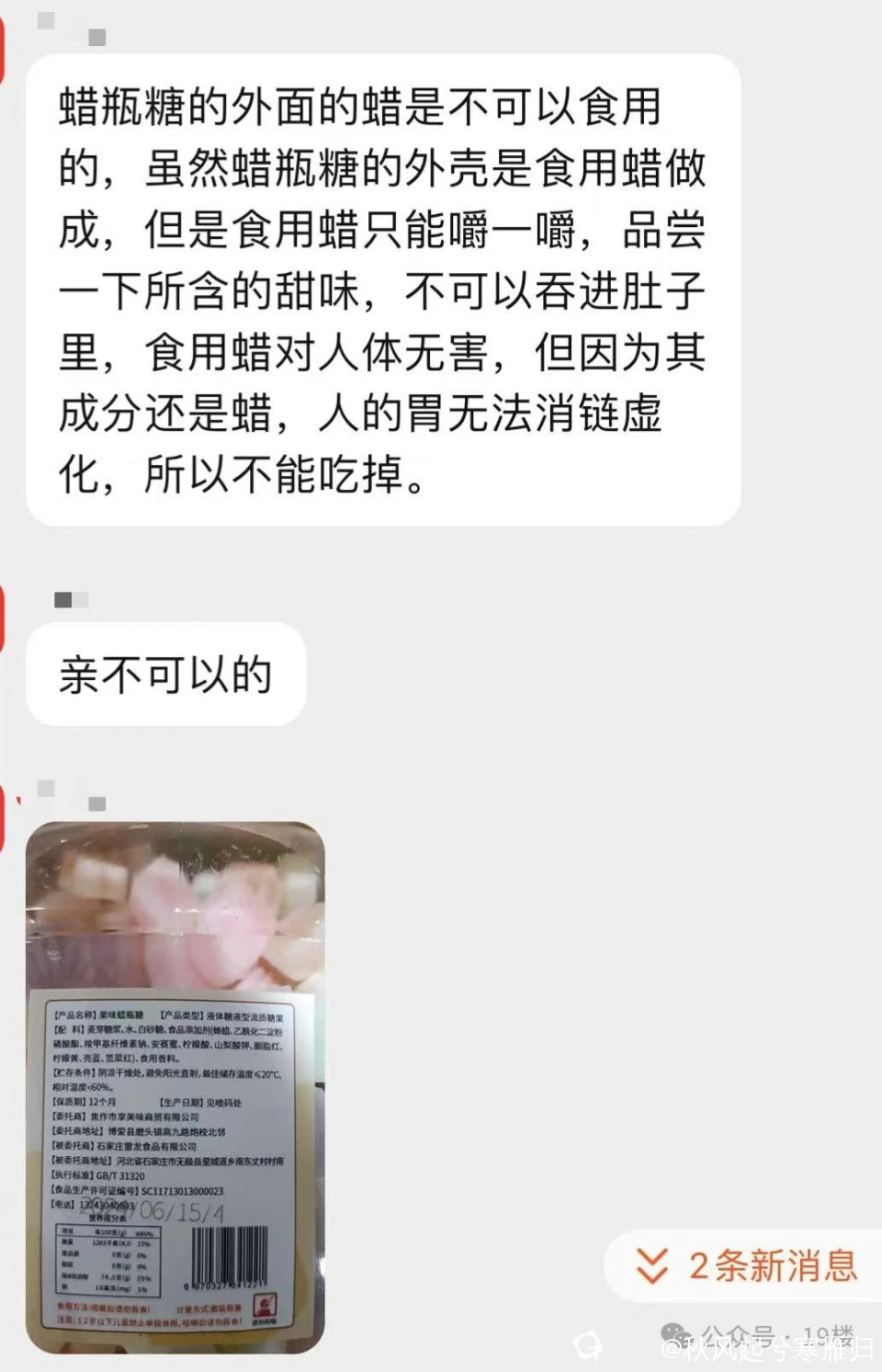Jump to the 2条新消息 new messages

click(746, 1265)
